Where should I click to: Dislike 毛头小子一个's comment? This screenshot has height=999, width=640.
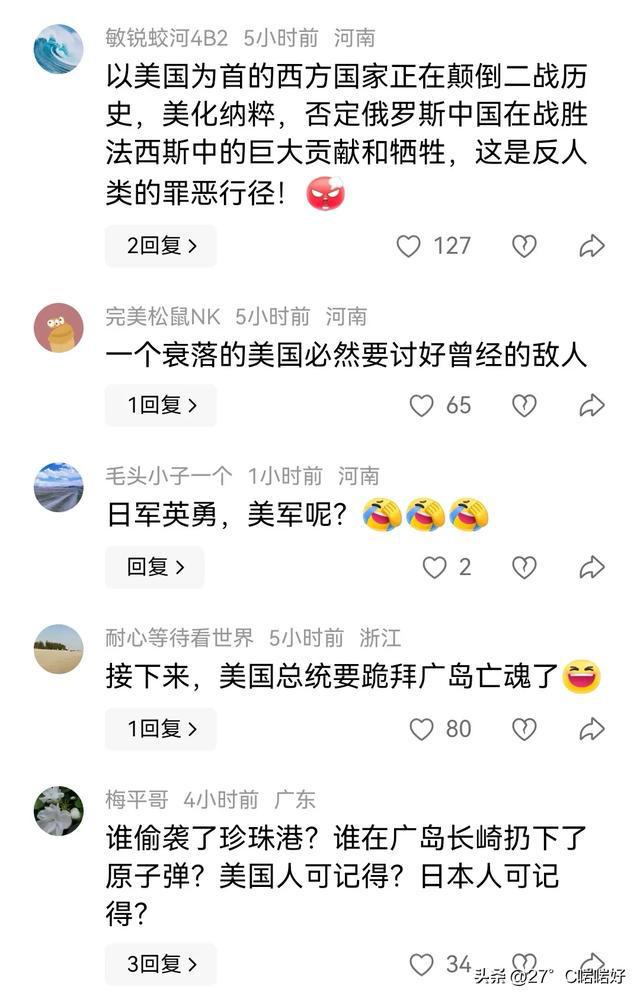(x=524, y=567)
